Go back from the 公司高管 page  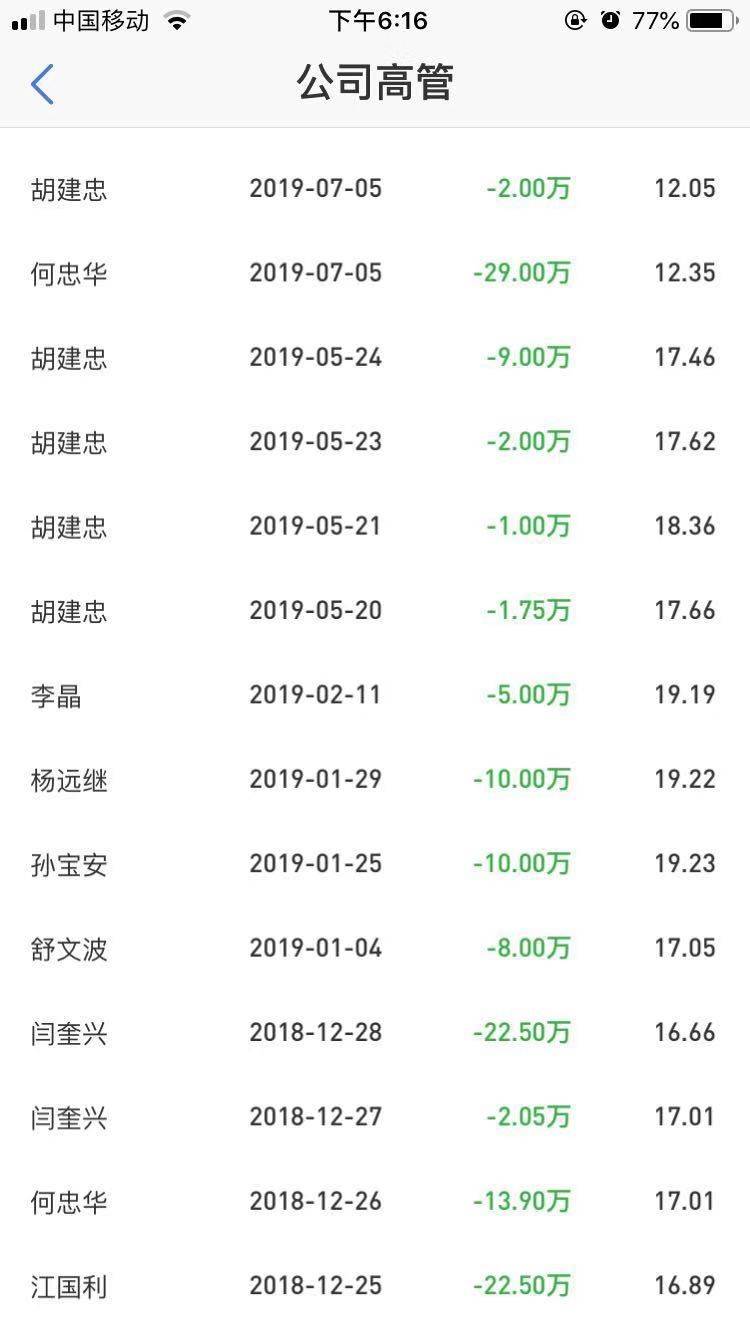[42, 84]
